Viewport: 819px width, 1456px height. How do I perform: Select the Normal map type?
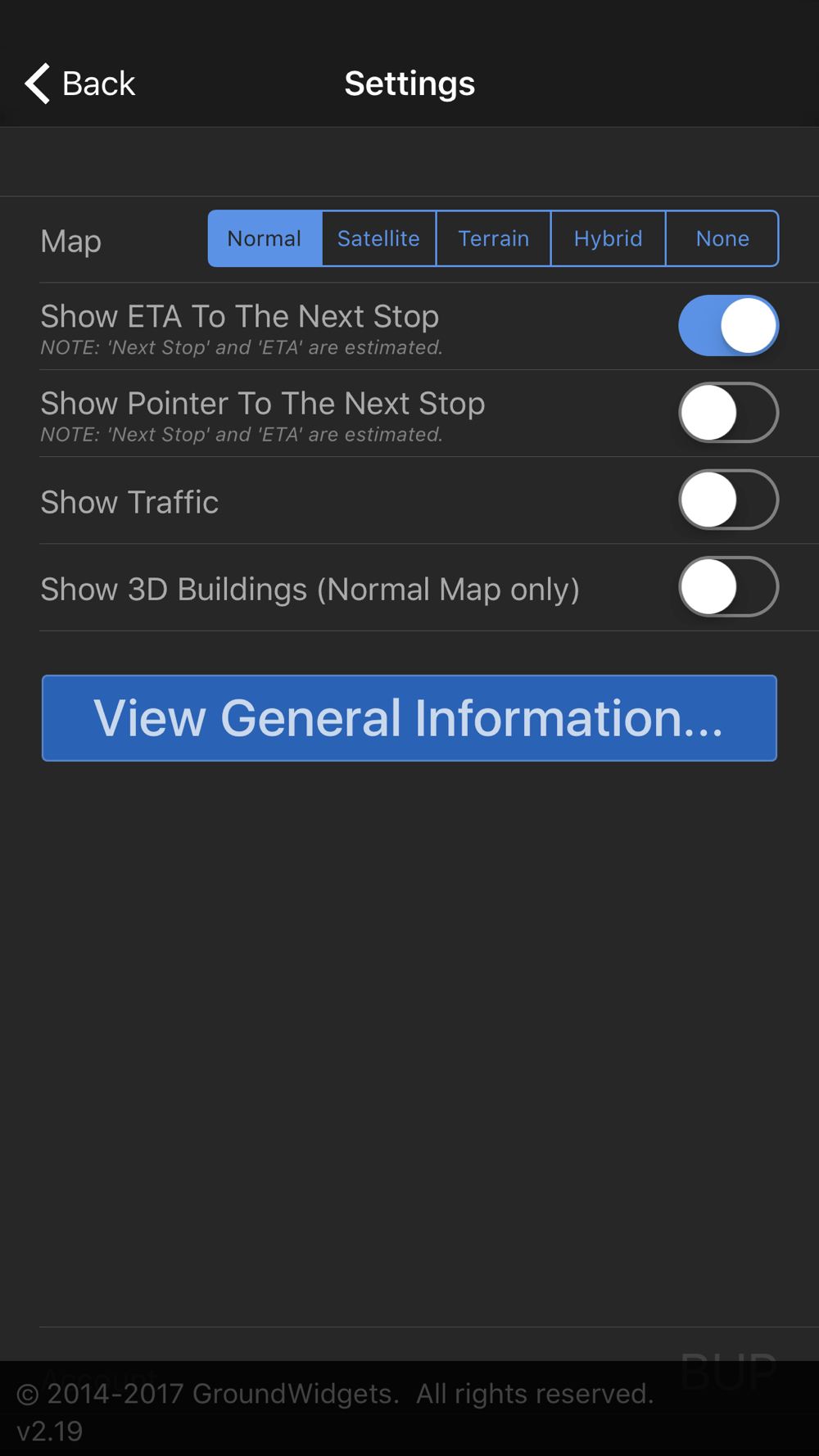(265, 238)
